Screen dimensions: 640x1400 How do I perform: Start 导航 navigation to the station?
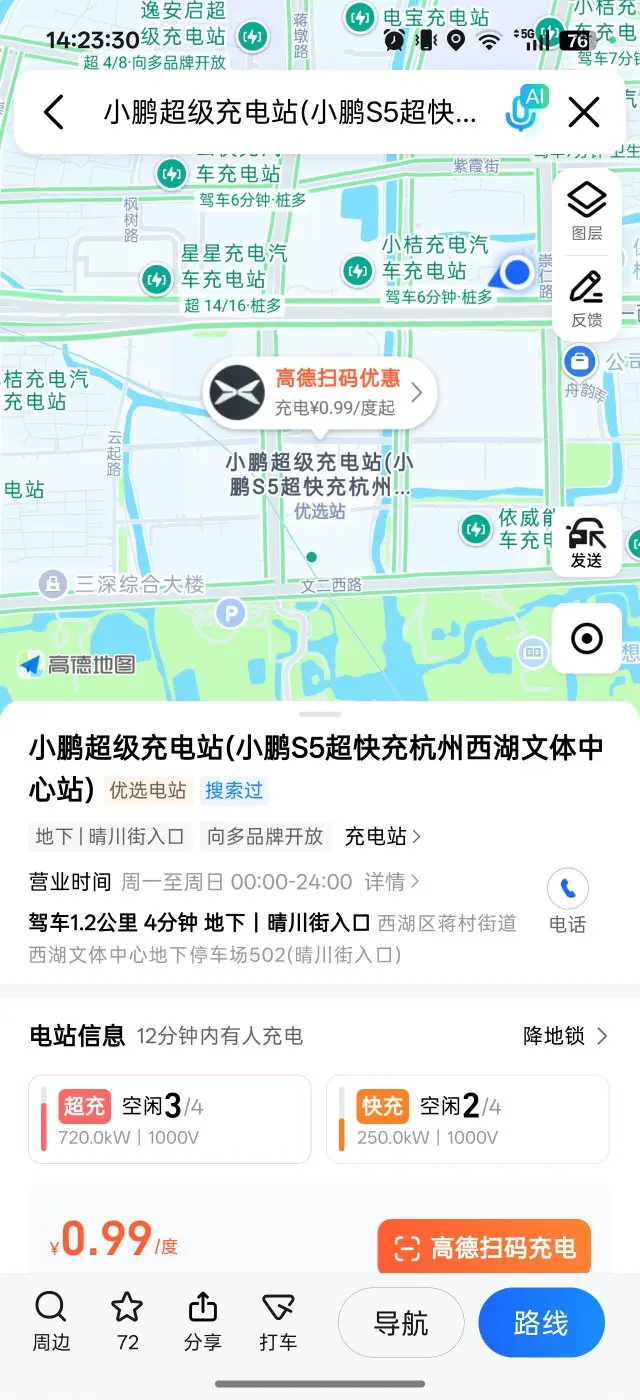(x=401, y=1322)
